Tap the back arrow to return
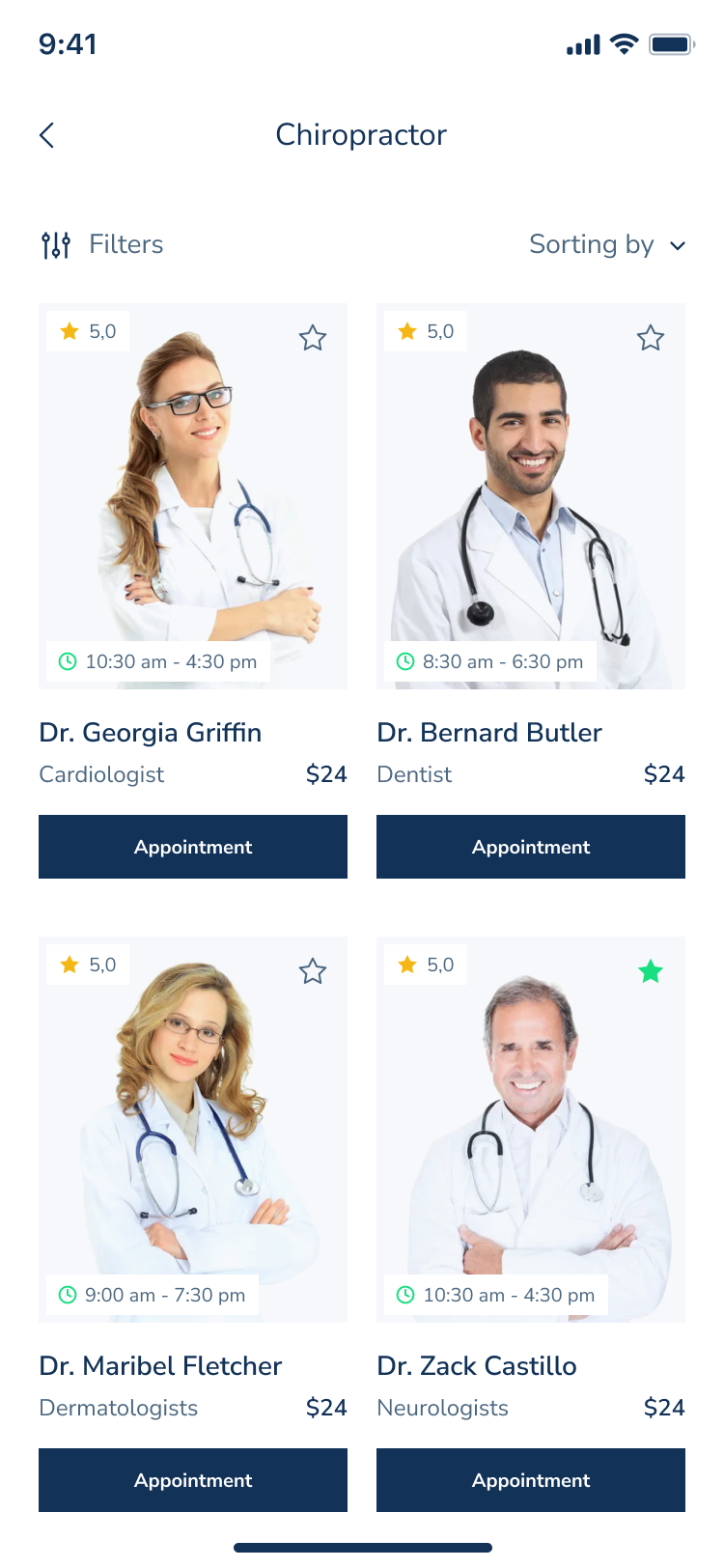This screenshot has width=724, height=1568. 46,135
